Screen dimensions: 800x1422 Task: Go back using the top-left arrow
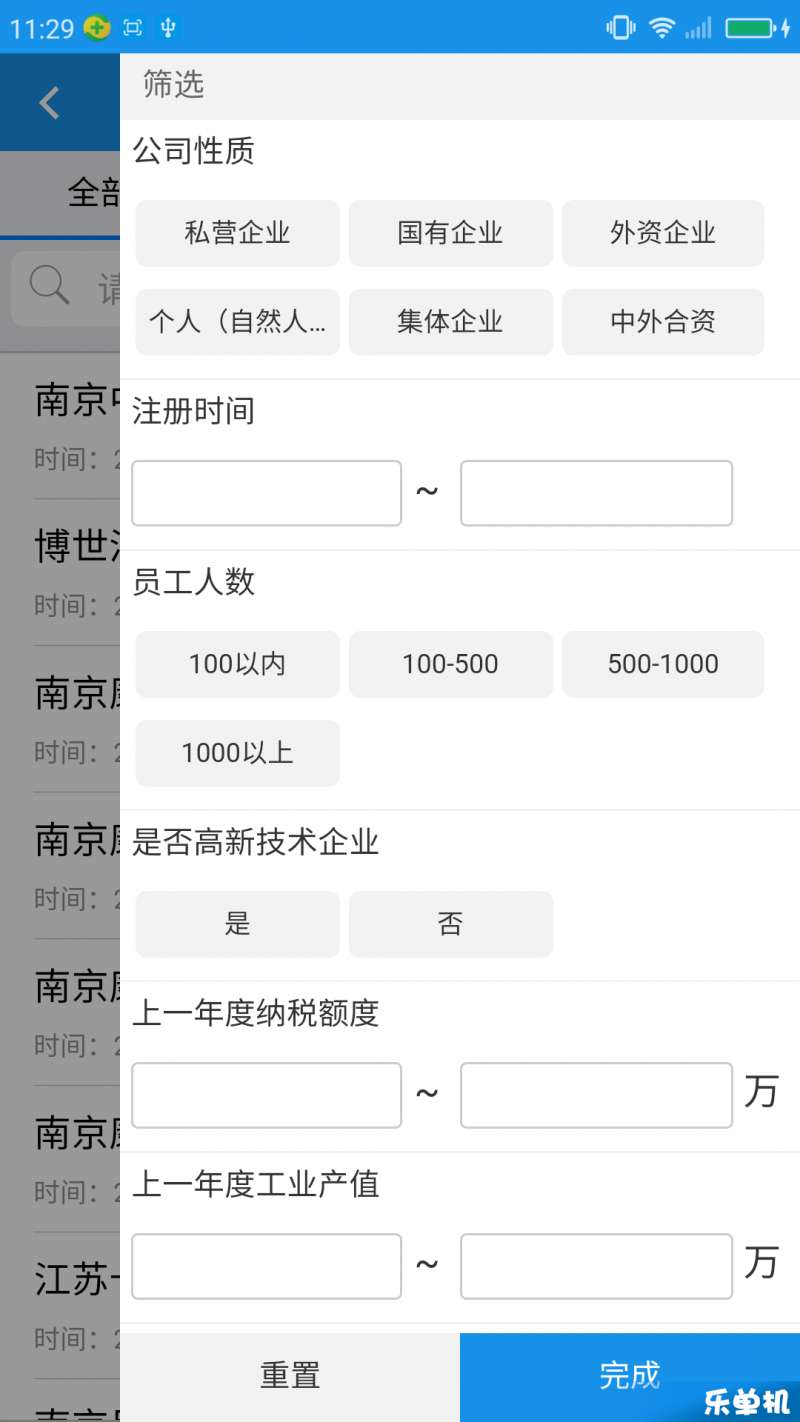[x=50, y=103]
